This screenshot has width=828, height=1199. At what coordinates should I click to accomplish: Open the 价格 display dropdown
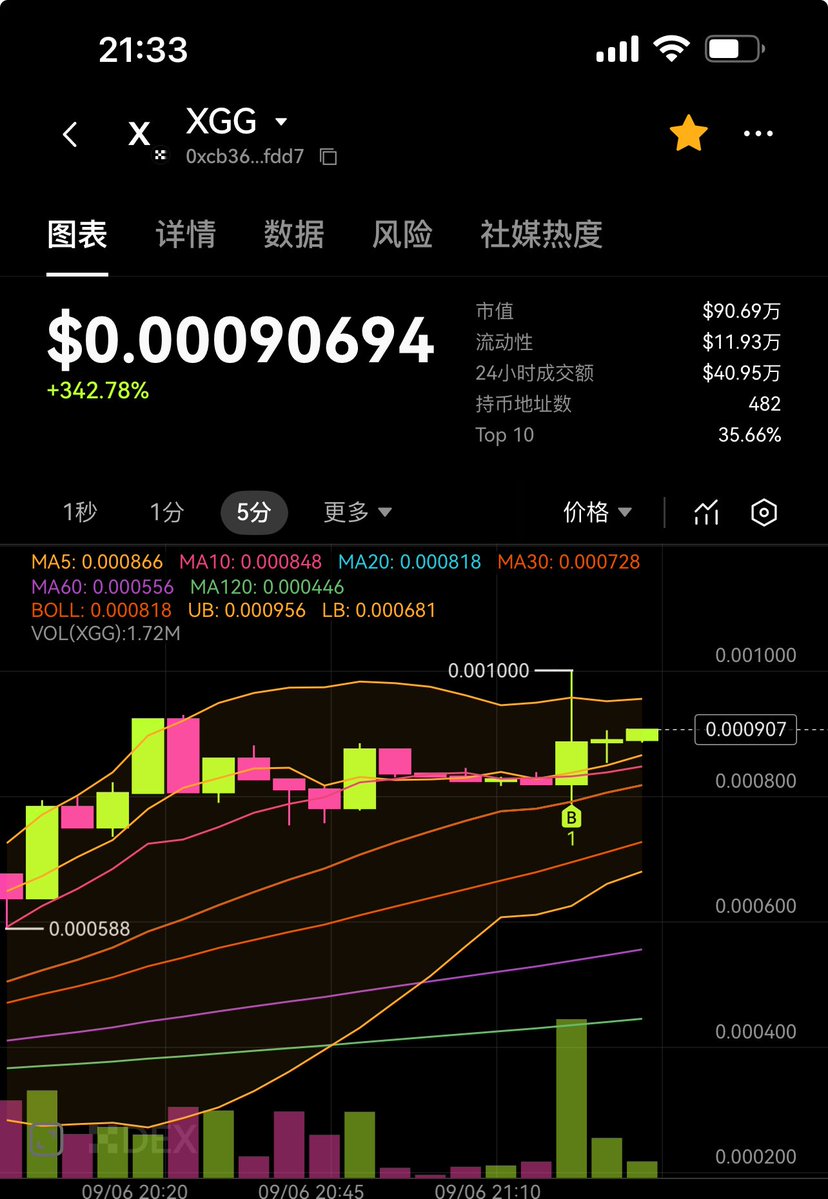pos(597,513)
